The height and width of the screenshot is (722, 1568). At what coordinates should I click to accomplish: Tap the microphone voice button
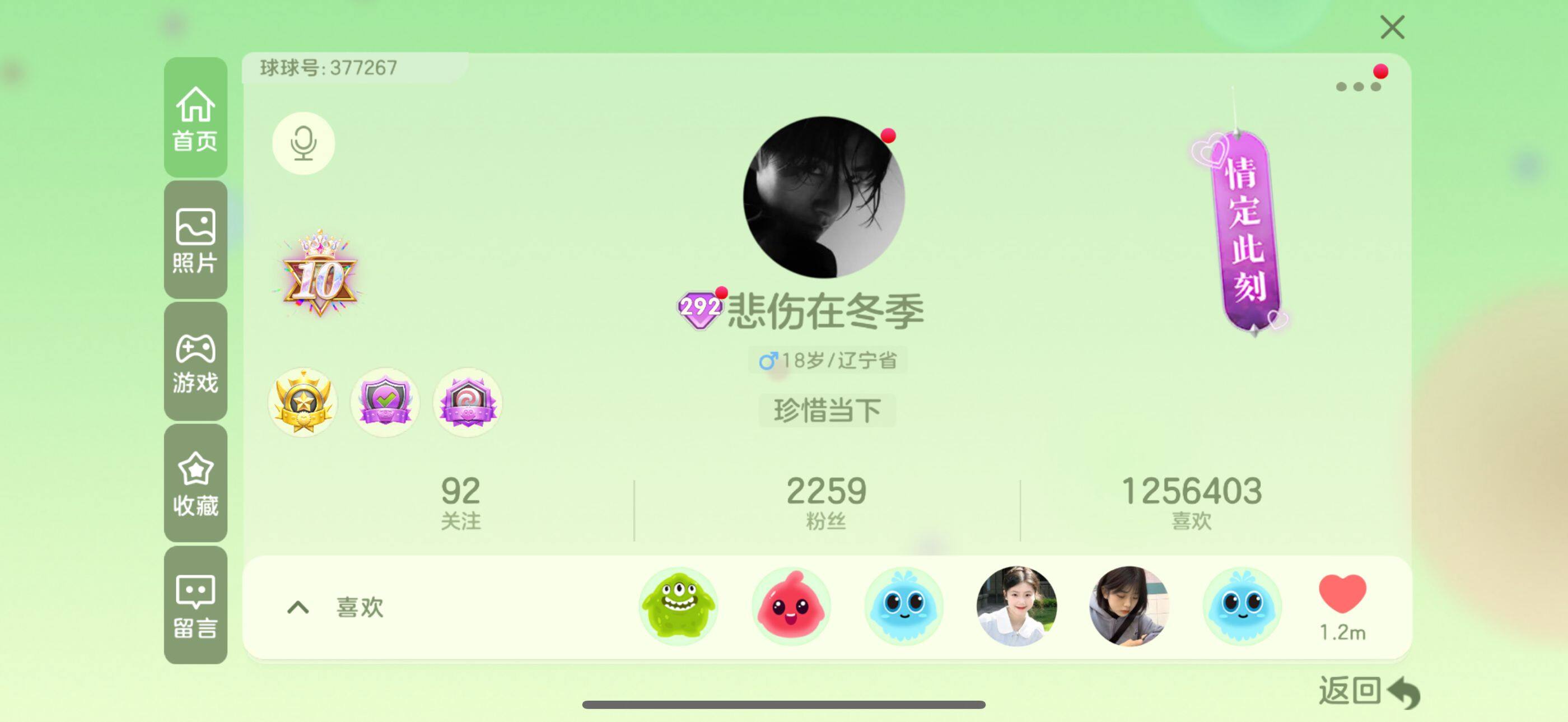pyautogui.click(x=303, y=143)
